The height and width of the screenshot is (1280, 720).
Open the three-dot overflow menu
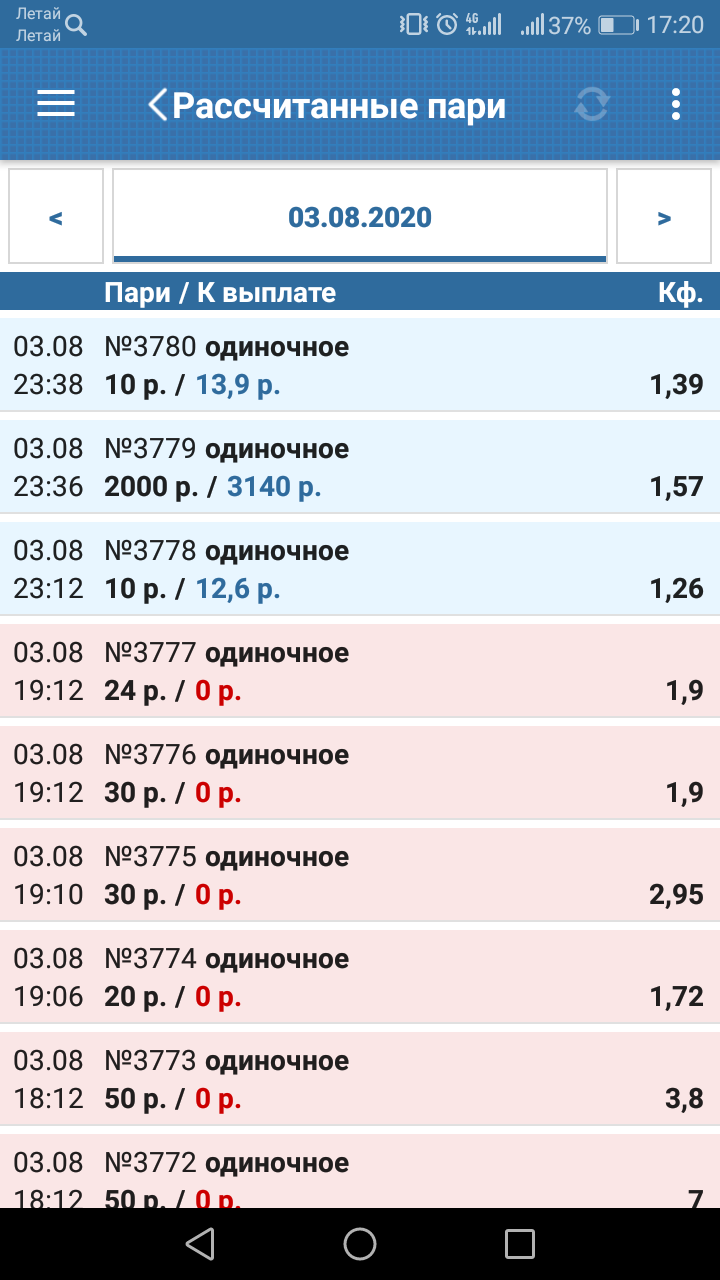(676, 104)
